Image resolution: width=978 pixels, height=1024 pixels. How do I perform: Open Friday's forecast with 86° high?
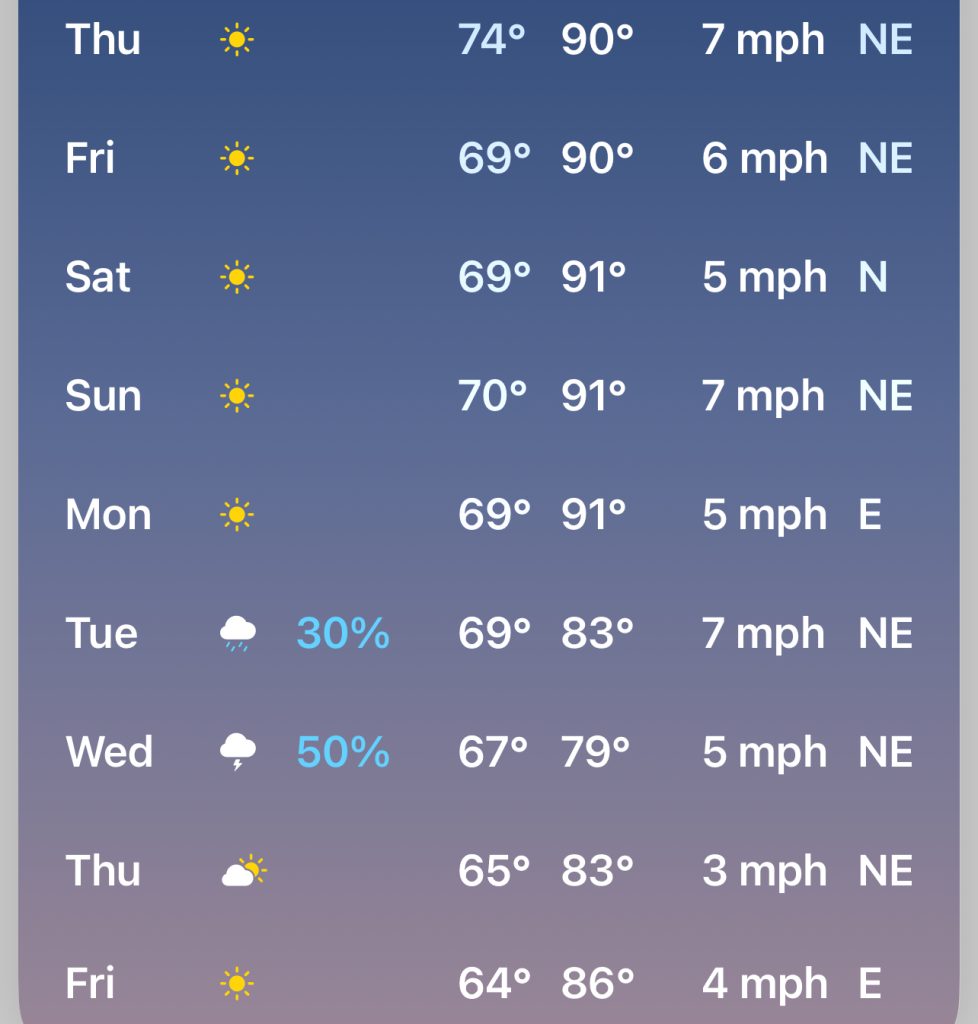(x=489, y=984)
